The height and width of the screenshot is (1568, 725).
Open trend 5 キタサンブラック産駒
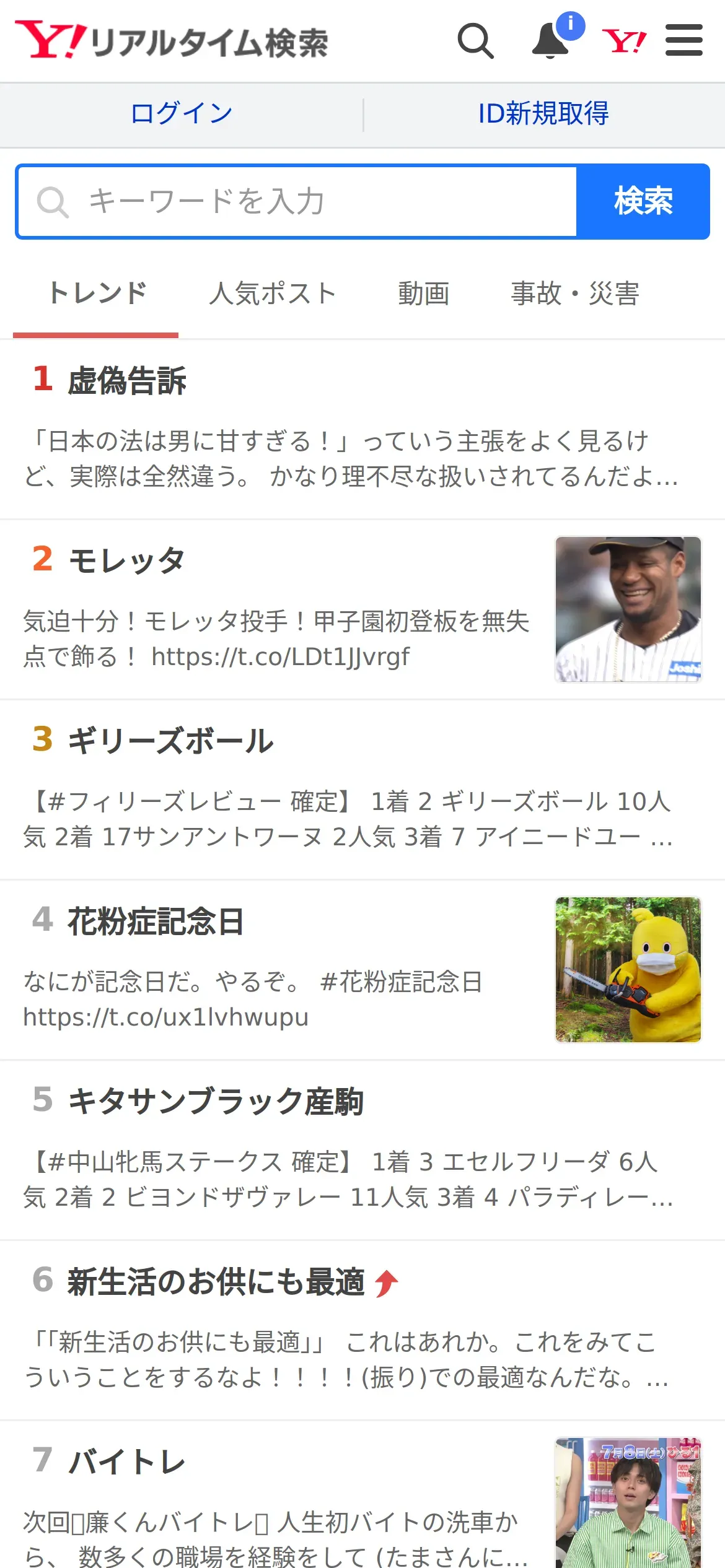click(x=215, y=1102)
